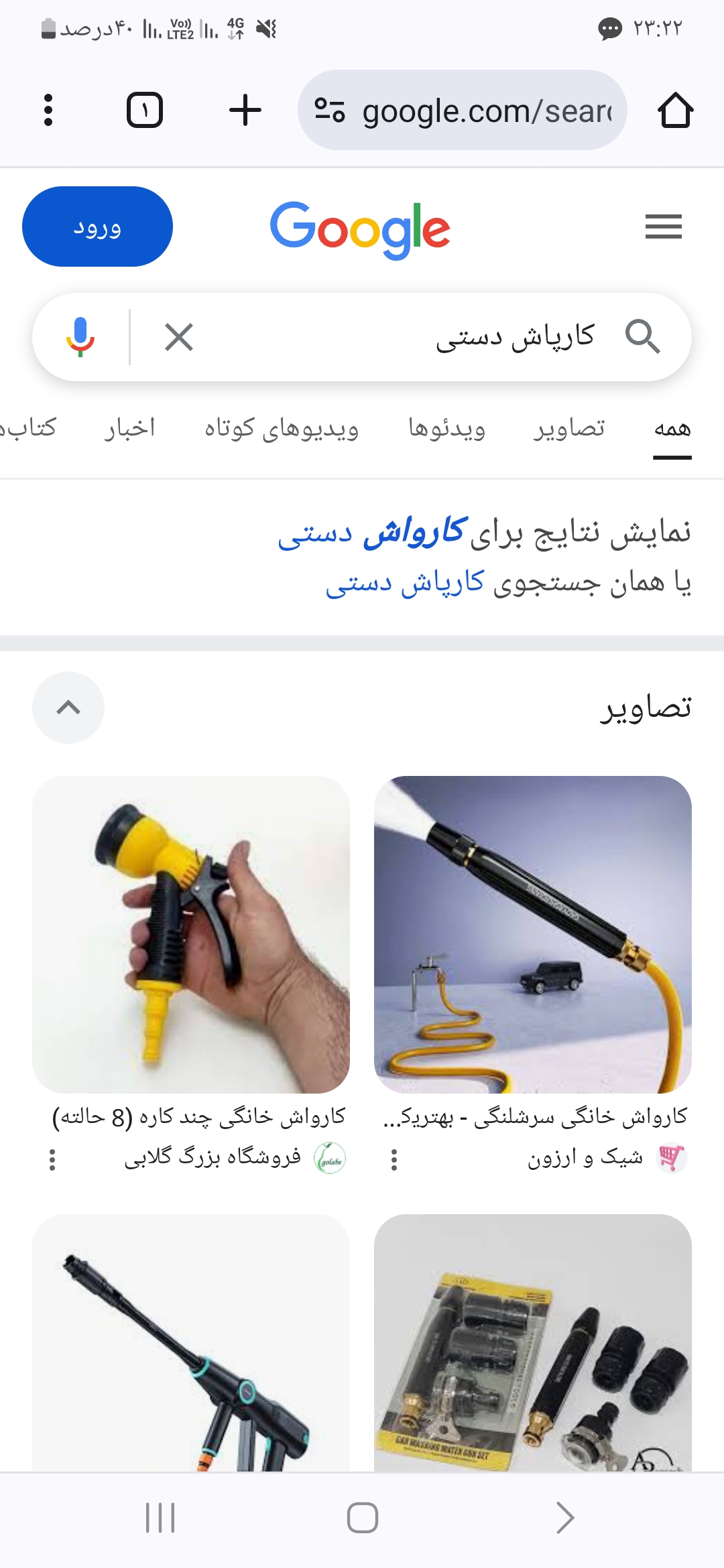
Task: Start voice search with the microphone
Action: (x=80, y=336)
